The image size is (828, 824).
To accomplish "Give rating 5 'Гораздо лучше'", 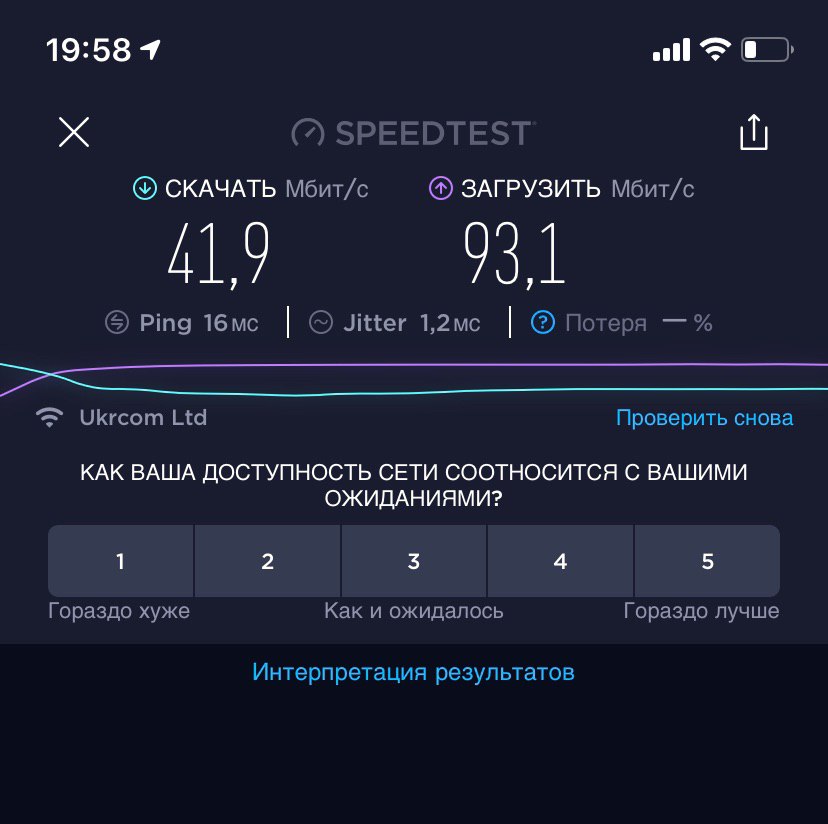I will [x=707, y=561].
